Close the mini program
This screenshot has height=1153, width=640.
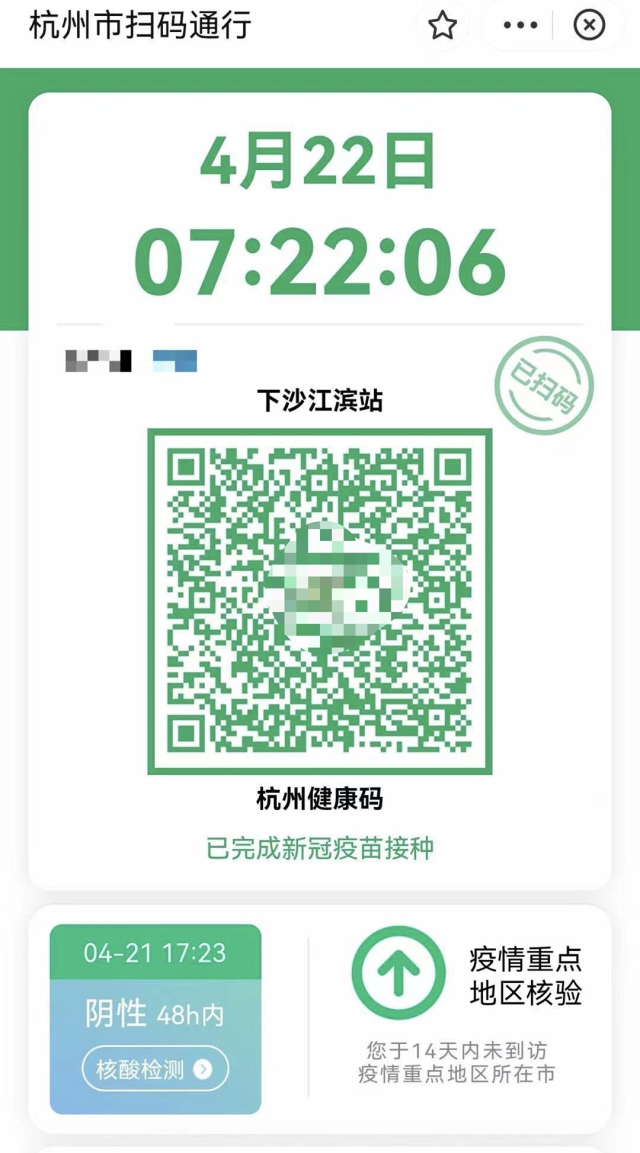coord(590,26)
